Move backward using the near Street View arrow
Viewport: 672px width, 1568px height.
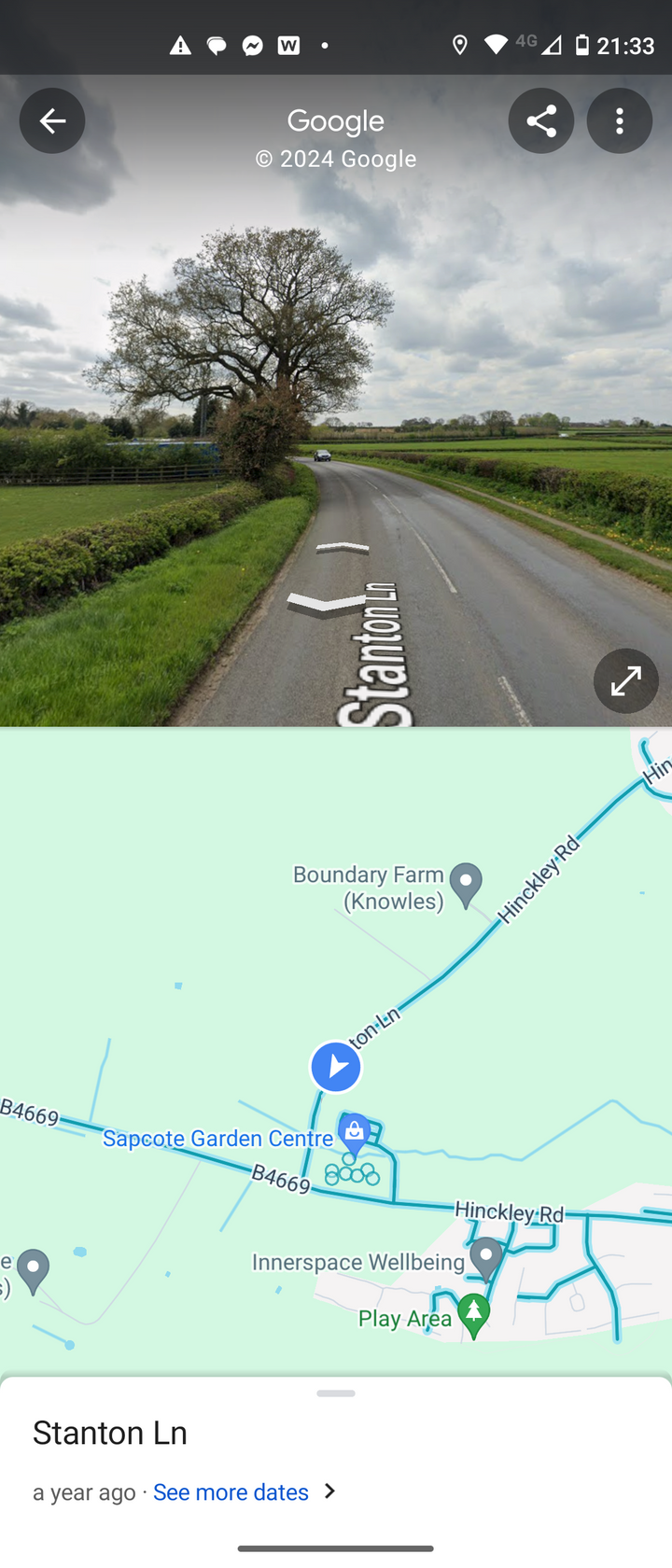click(327, 604)
